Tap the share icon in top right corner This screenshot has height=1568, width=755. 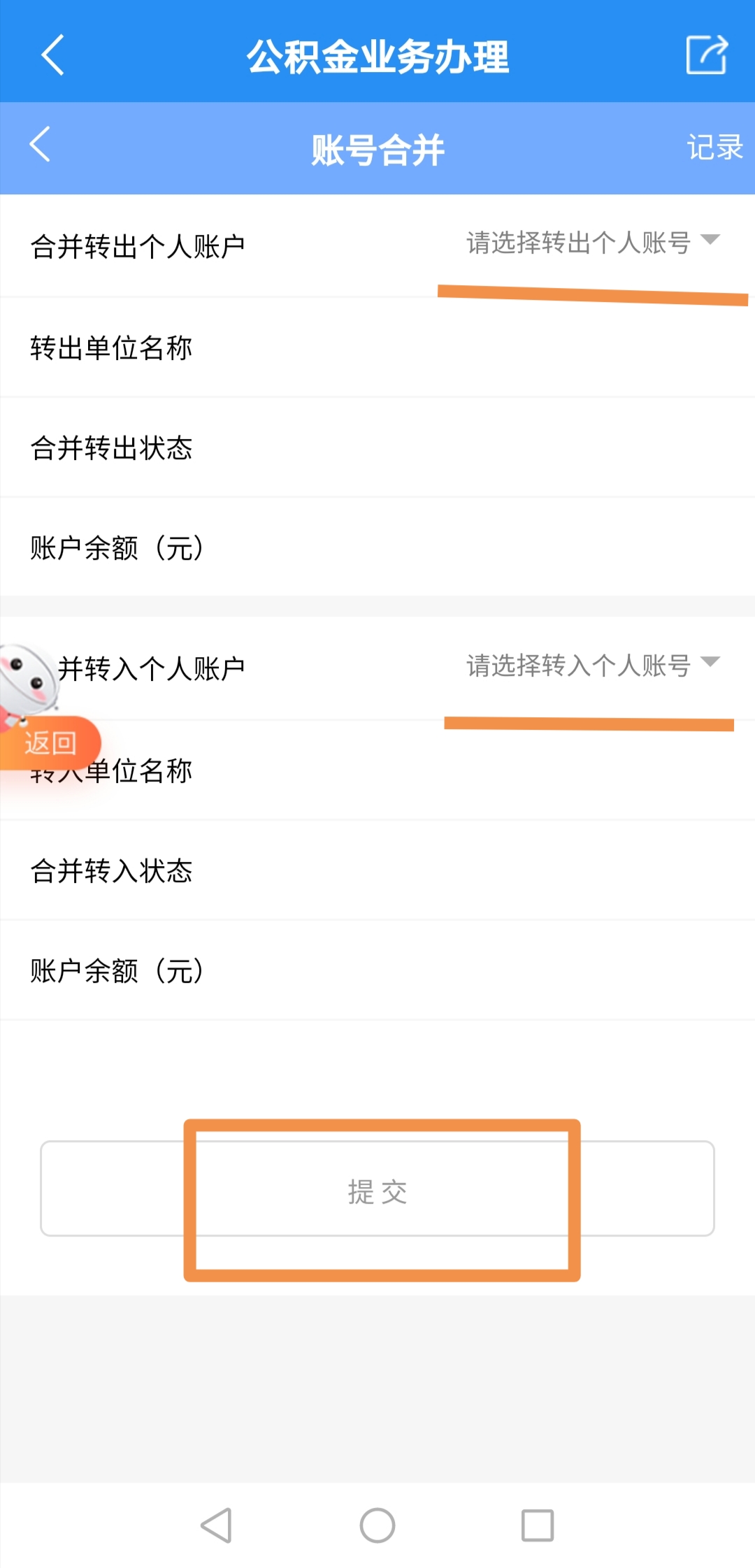tap(707, 56)
